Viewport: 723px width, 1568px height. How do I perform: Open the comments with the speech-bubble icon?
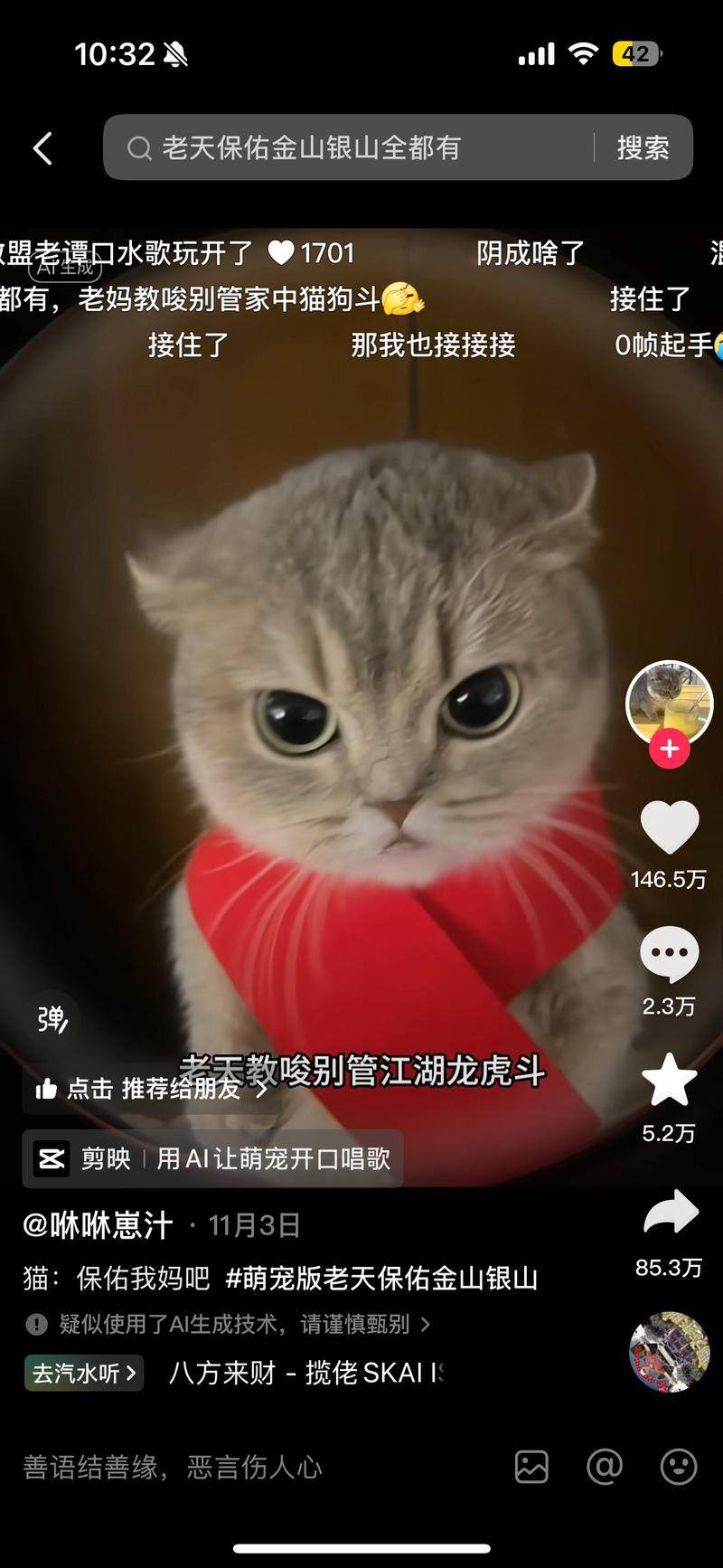click(669, 955)
